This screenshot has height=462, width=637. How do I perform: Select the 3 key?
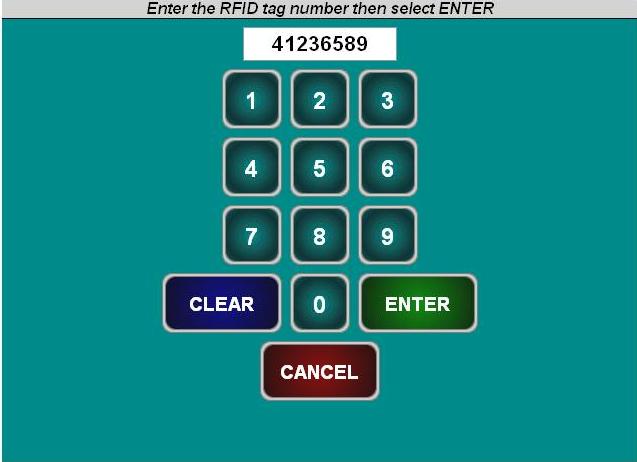click(x=387, y=100)
